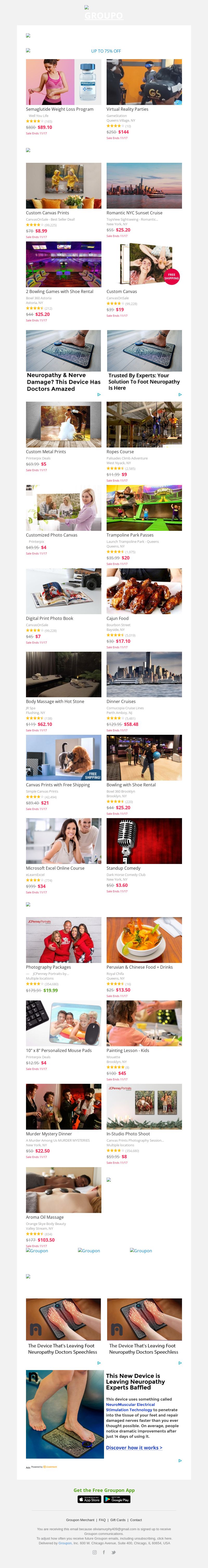Screen dimensions: 208x1568
Task: Open the Romantic NYC Sunset Cruise deal
Action: coord(134,213)
